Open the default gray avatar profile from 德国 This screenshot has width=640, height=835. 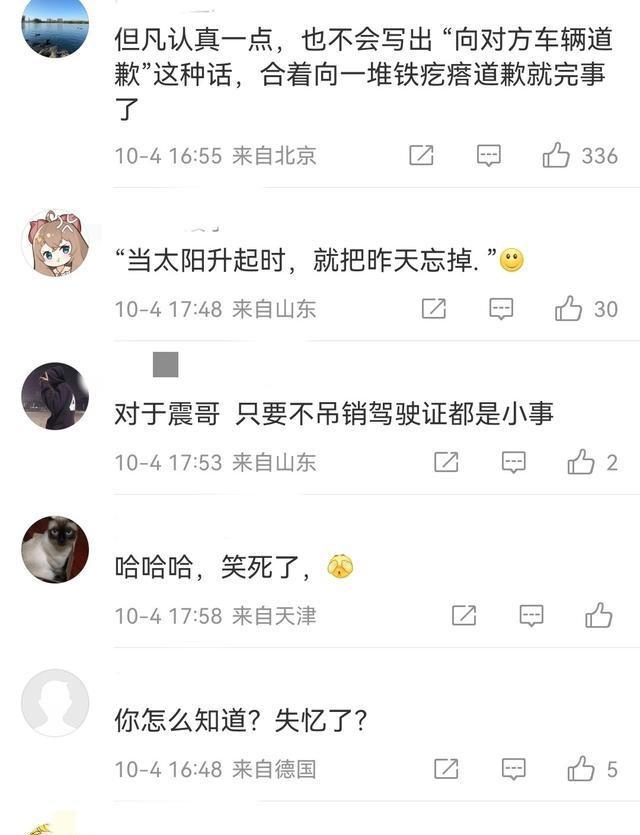tap(55, 703)
